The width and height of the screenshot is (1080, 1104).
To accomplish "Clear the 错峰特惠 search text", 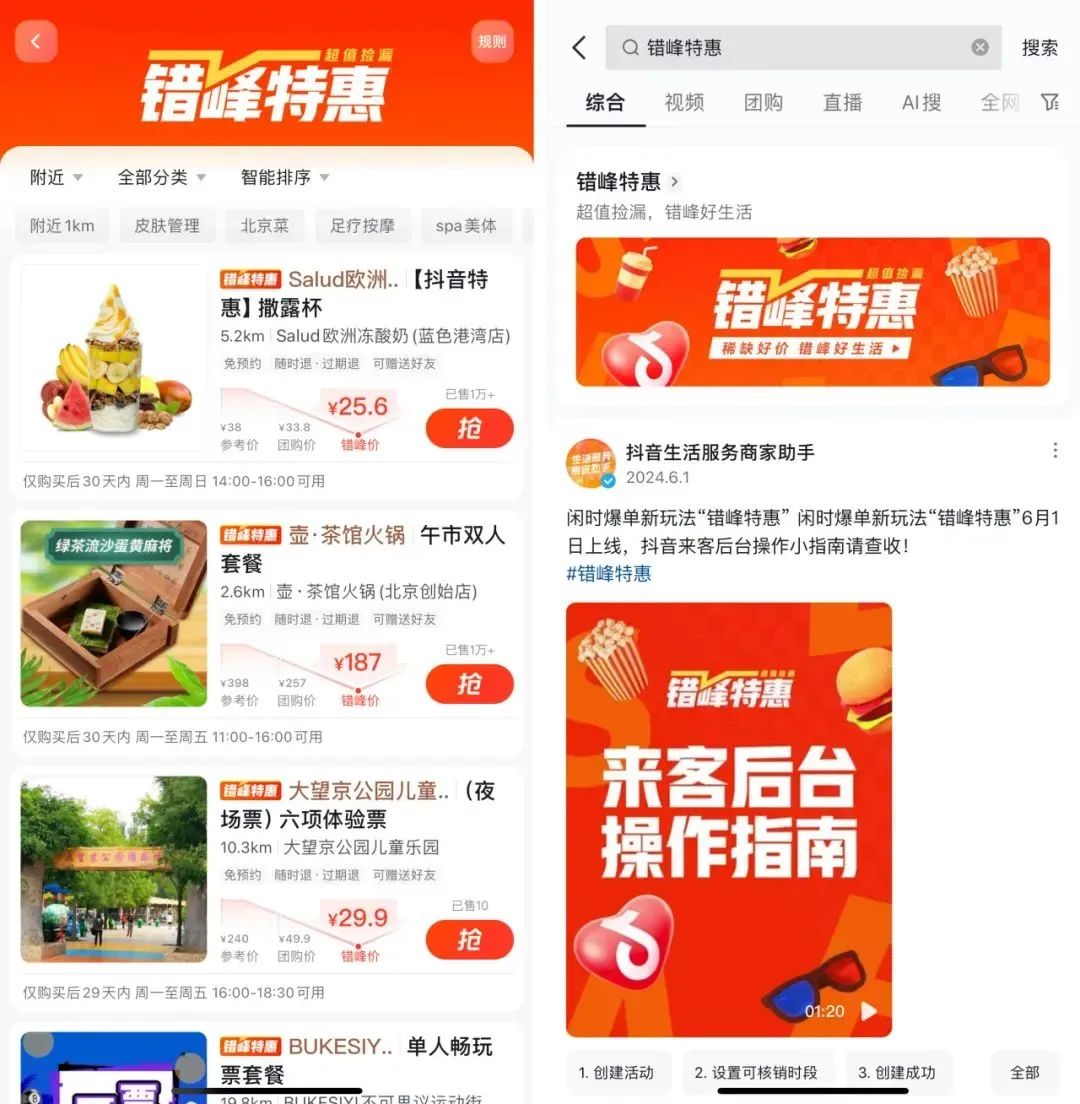I will [980, 47].
